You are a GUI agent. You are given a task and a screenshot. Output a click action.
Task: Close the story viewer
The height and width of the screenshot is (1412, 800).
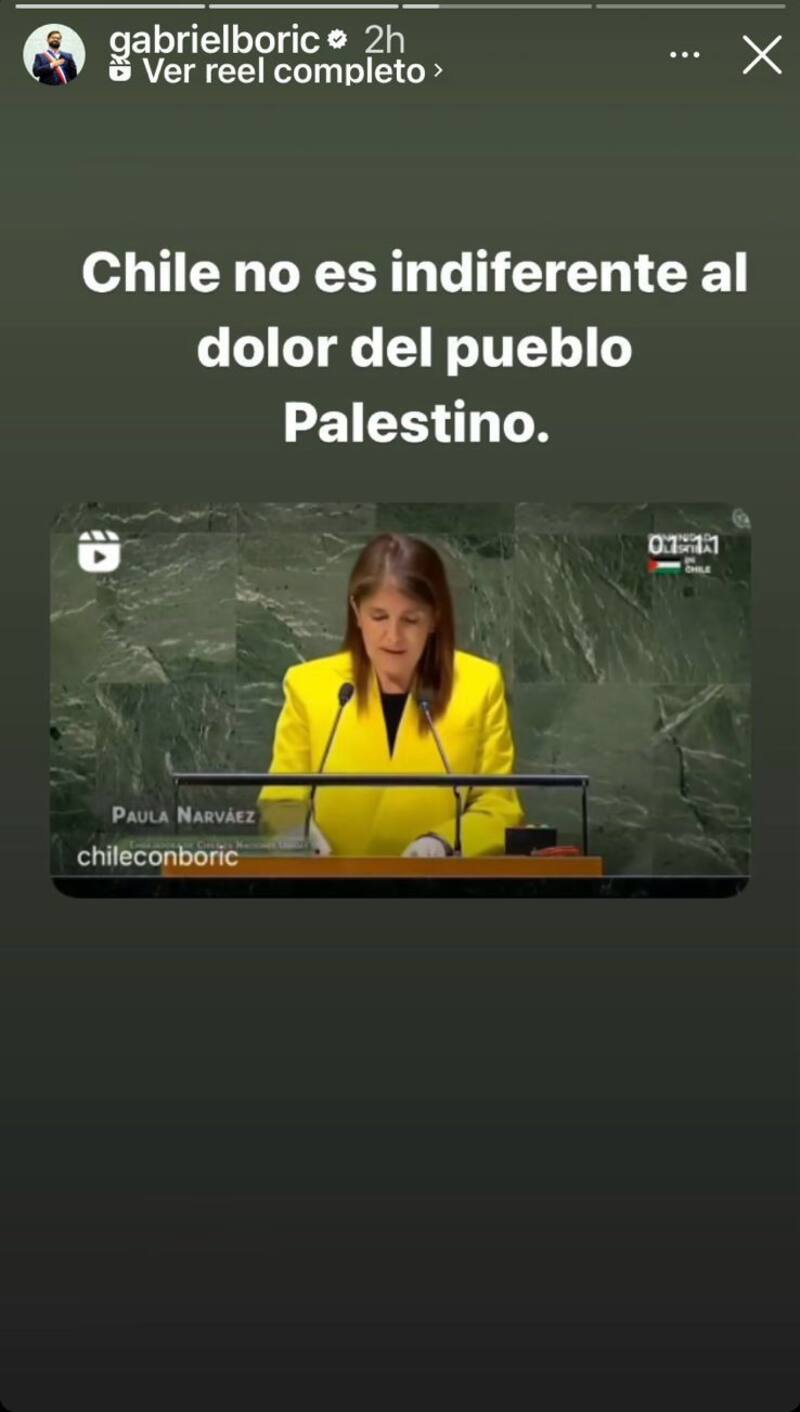tap(762, 55)
